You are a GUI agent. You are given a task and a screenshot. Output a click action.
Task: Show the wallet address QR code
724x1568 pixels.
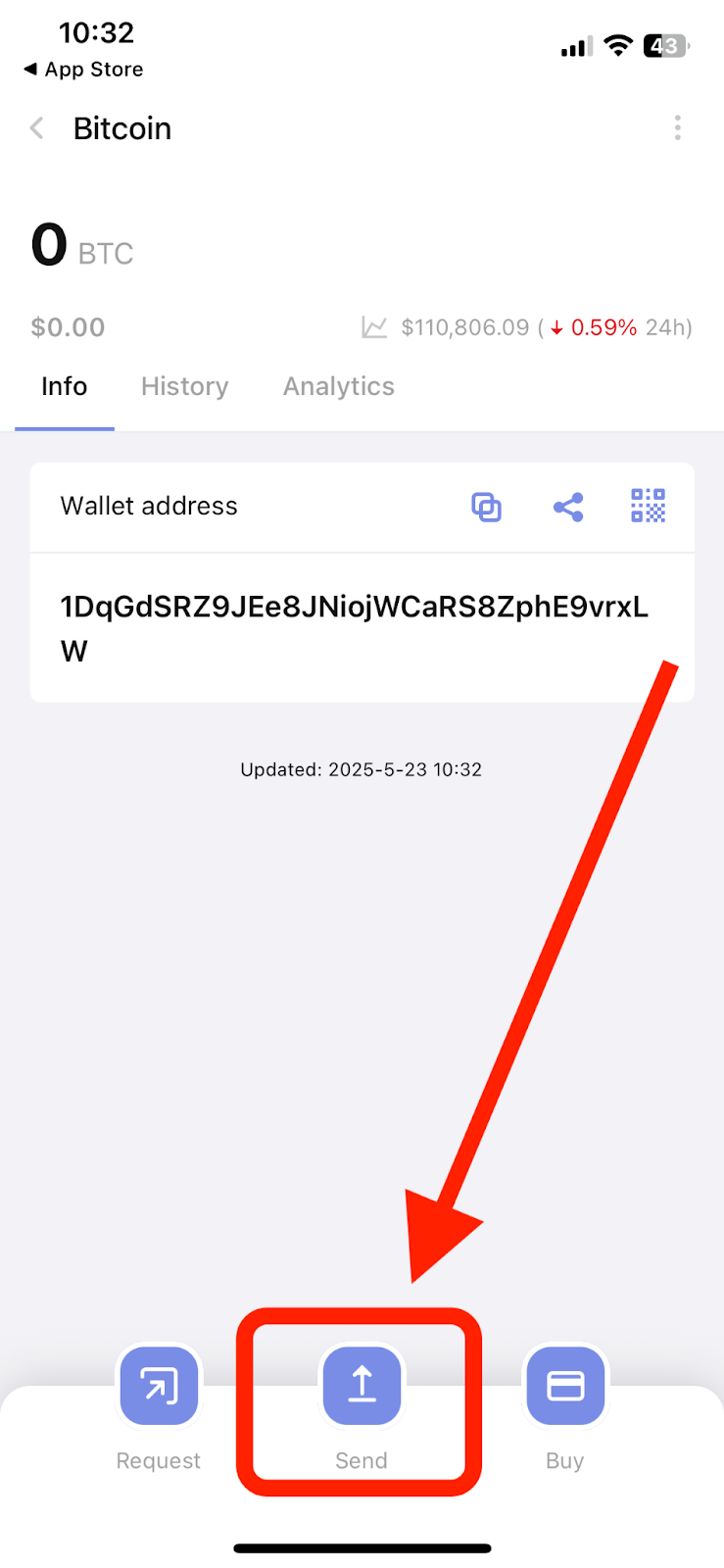pyautogui.click(x=649, y=506)
